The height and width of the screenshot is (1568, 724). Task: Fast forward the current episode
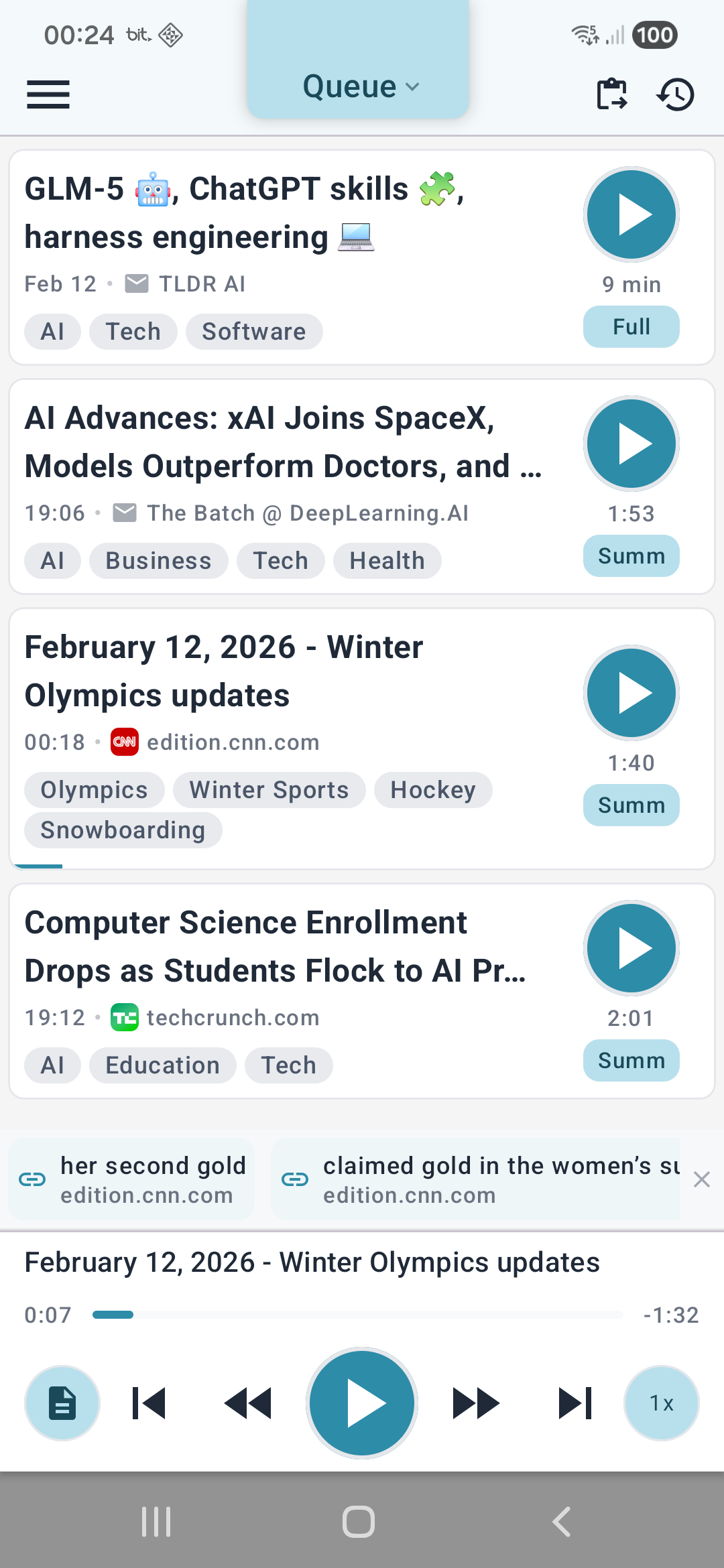476,1402
